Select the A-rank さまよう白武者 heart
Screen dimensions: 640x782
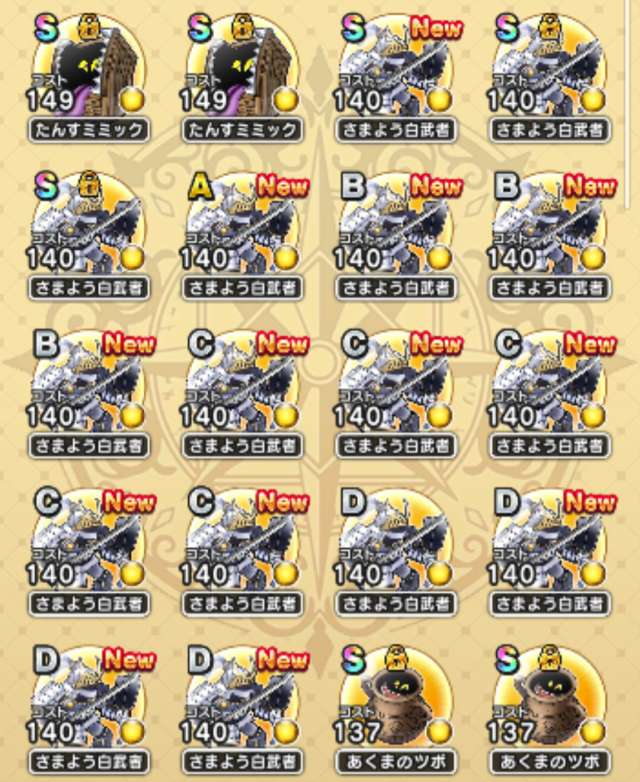pyautogui.click(x=240, y=232)
